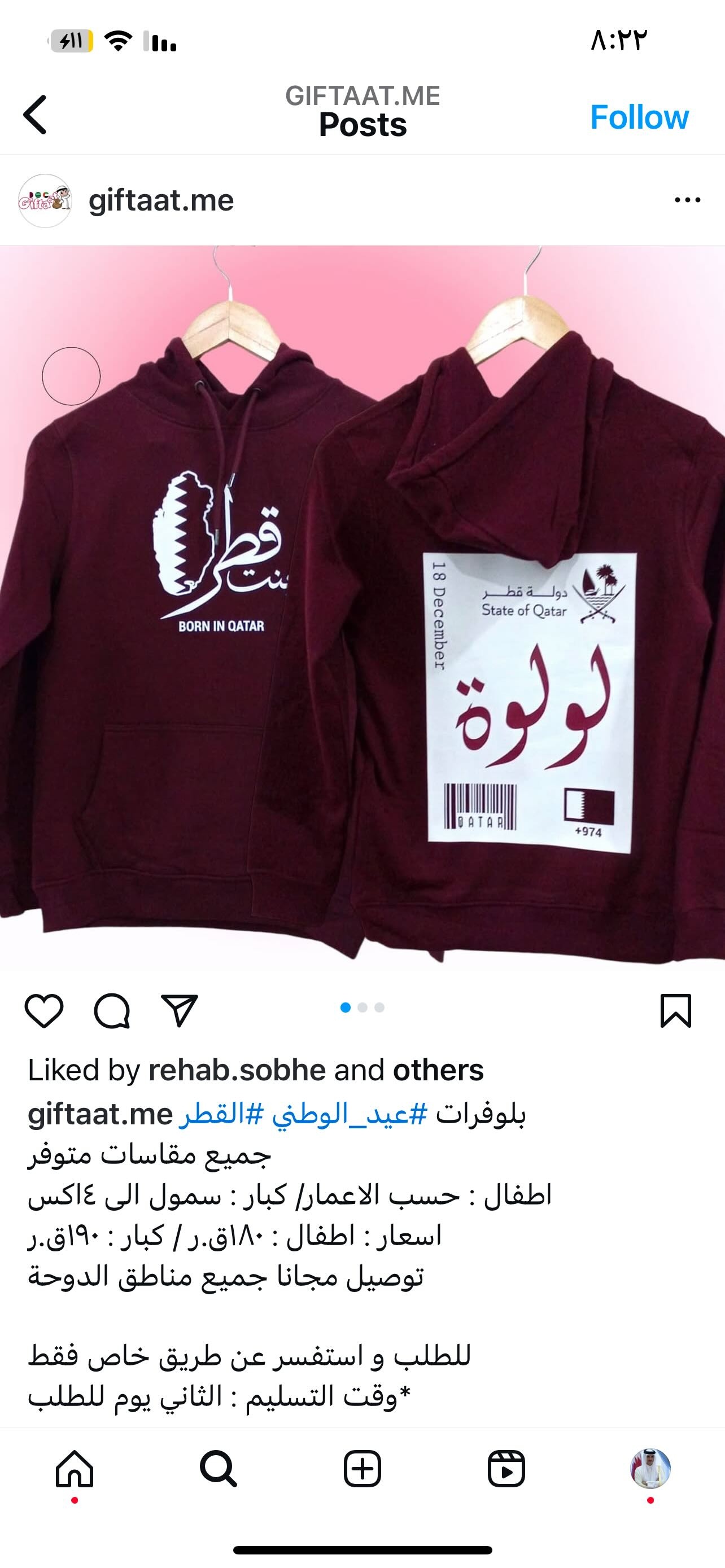Screen dimensions: 725x1568
Task: View others who liked the post
Action: (x=438, y=1070)
